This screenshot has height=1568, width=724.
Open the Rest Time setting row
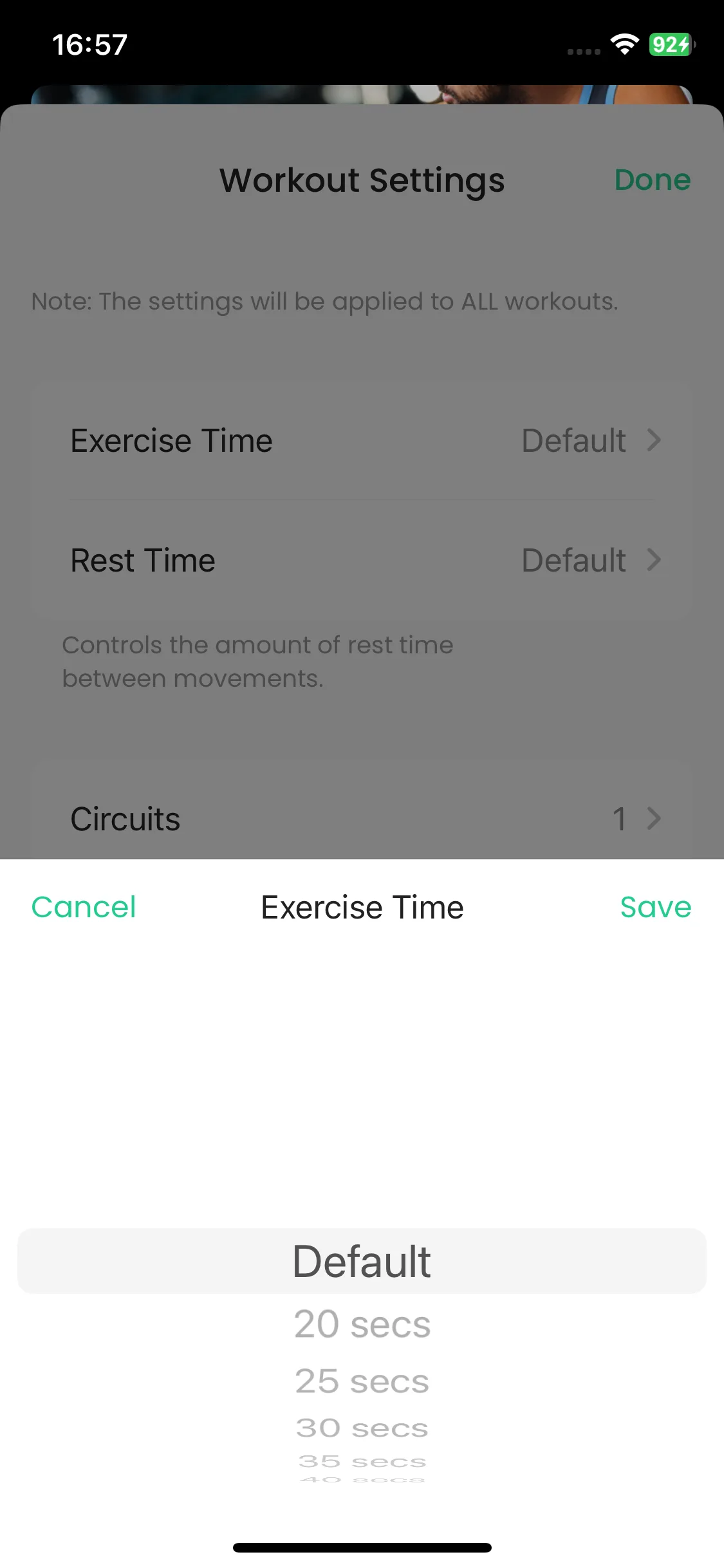pos(362,560)
